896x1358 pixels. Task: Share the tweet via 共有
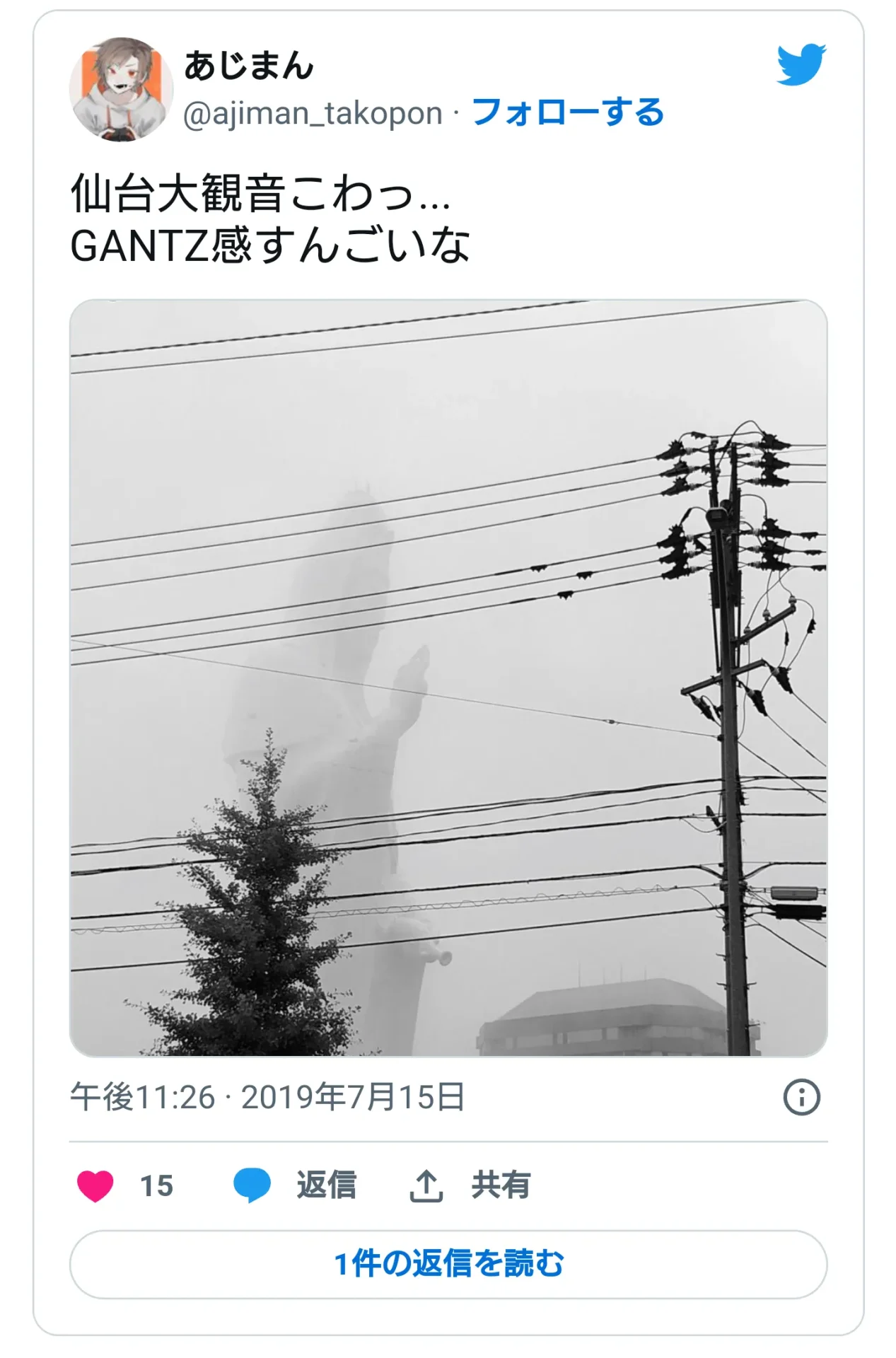coord(470,1186)
